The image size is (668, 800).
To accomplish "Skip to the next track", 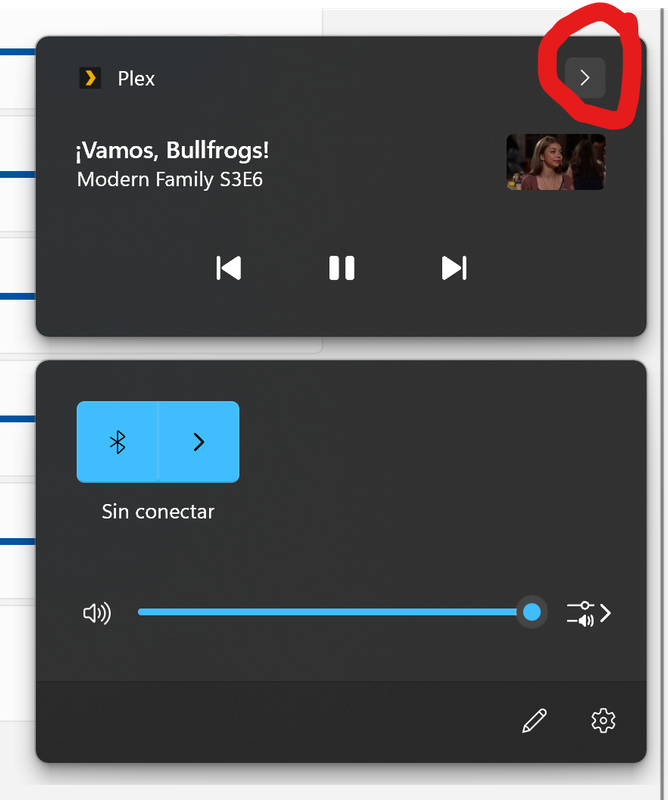I will (454, 268).
